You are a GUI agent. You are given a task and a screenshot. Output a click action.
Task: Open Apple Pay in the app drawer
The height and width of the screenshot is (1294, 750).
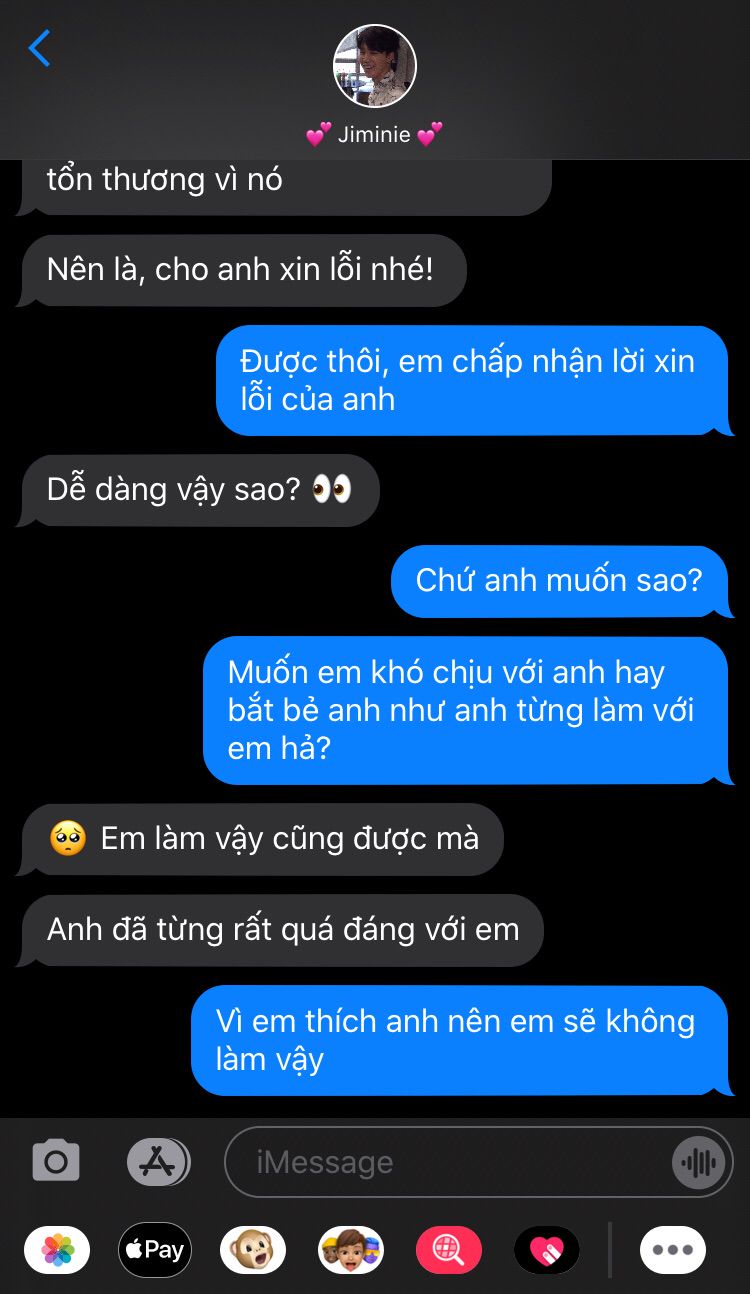click(155, 1250)
